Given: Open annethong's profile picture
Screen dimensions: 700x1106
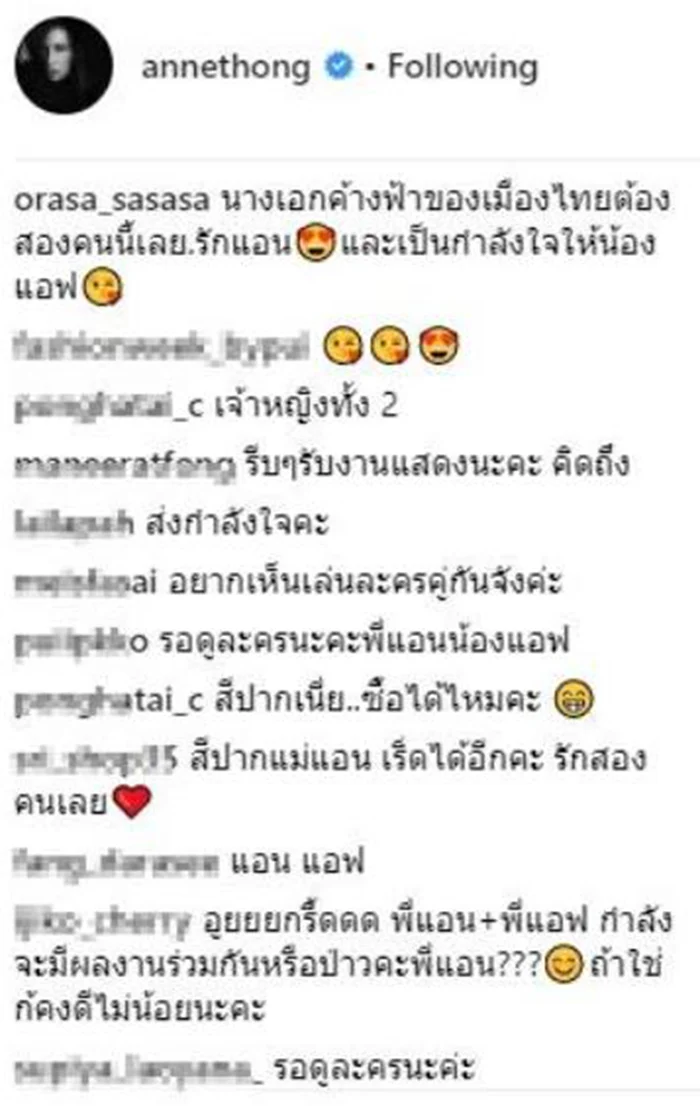Looking at the screenshot, I should point(63,65).
